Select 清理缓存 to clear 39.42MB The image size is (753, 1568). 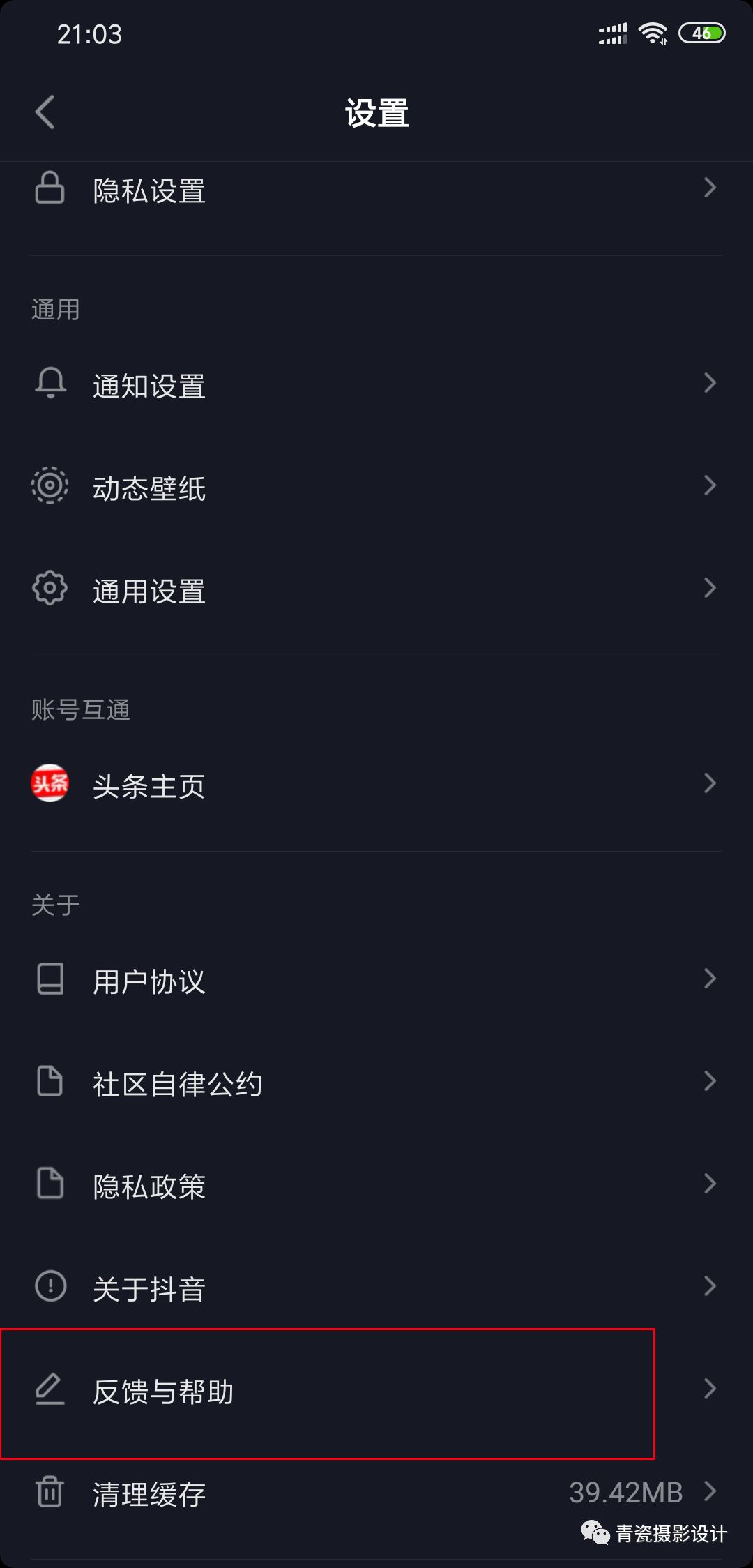coord(376,1493)
